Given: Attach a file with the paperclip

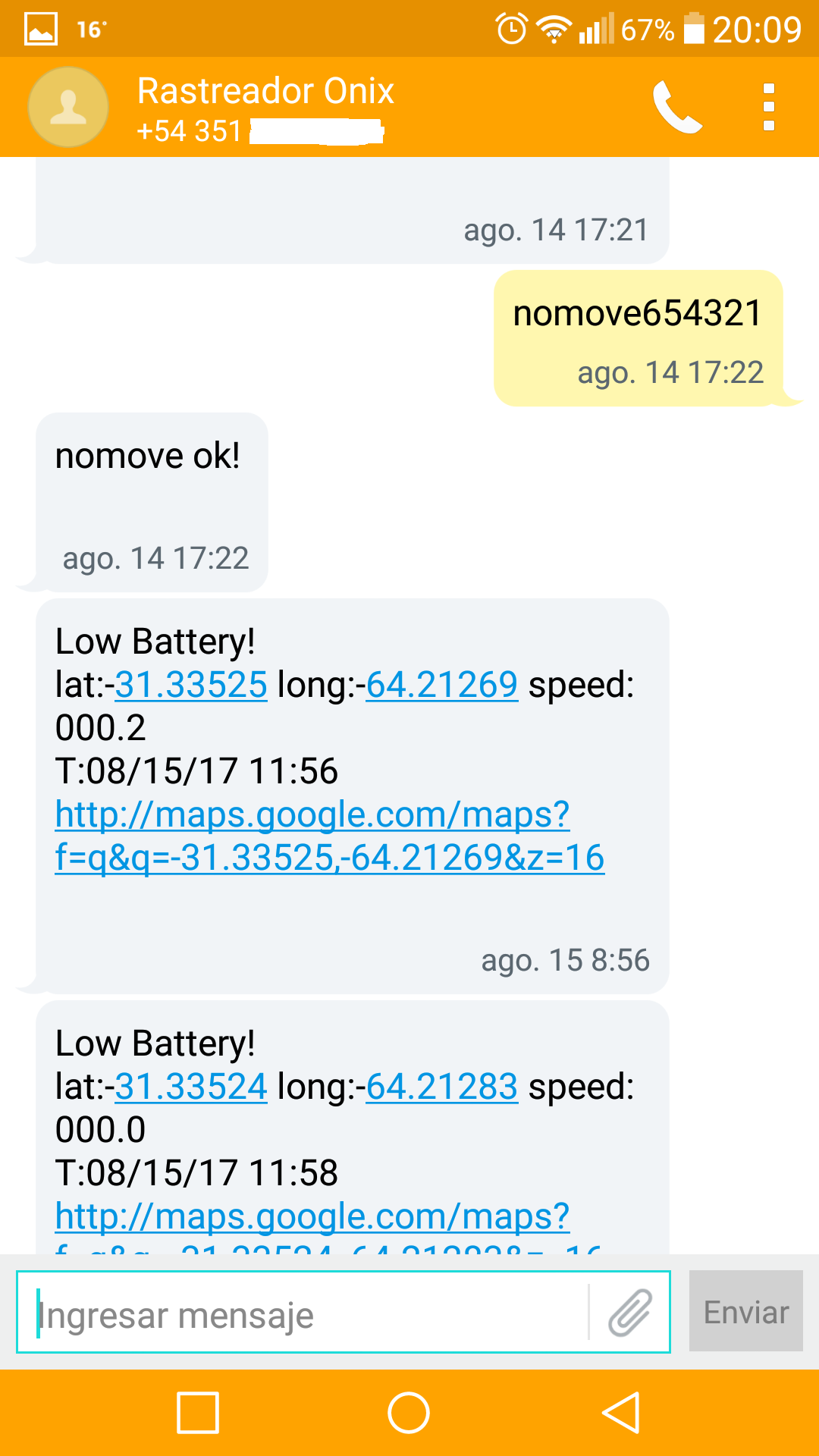Looking at the screenshot, I should pyautogui.click(x=629, y=1313).
